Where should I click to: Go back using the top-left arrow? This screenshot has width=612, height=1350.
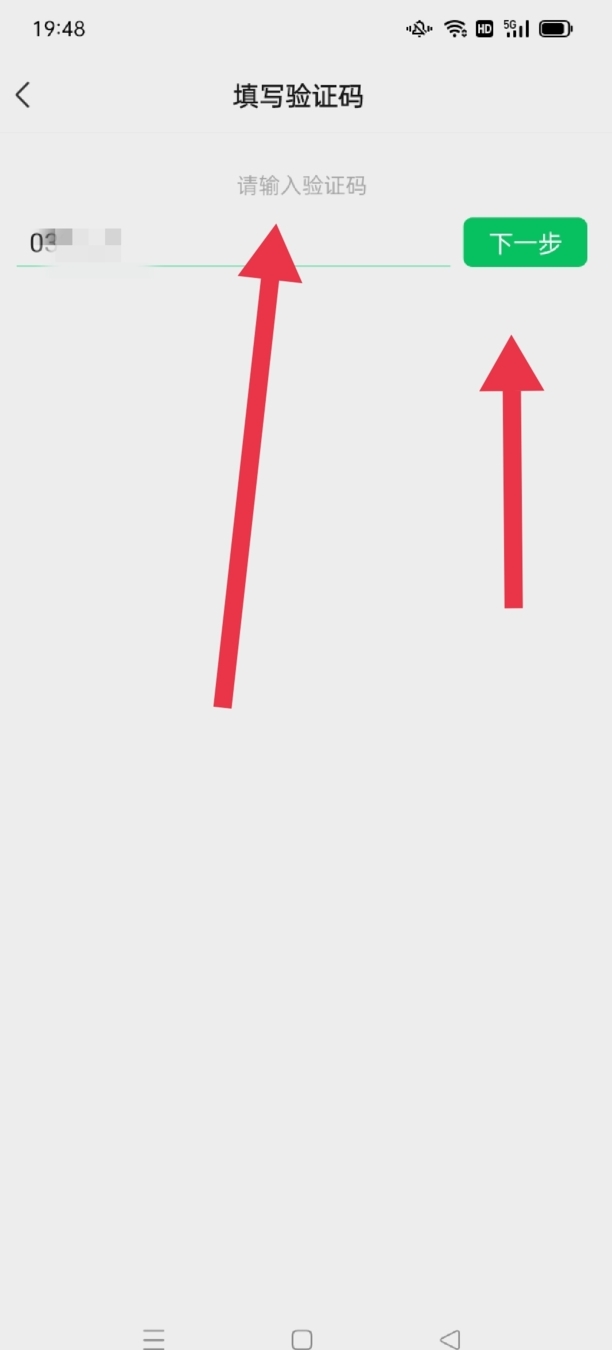point(23,95)
